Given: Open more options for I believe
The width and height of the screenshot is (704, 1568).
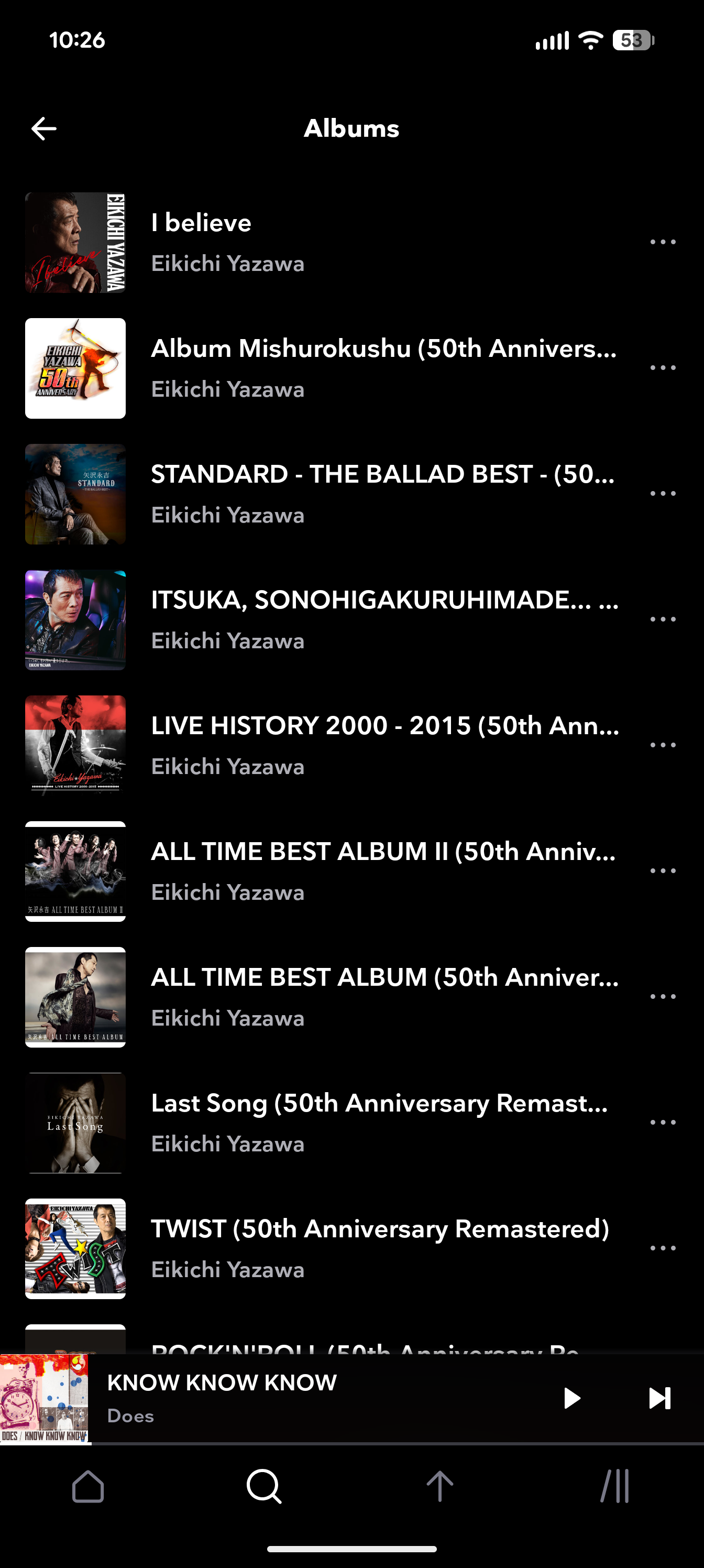Looking at the screenshot, I should 663,242.
